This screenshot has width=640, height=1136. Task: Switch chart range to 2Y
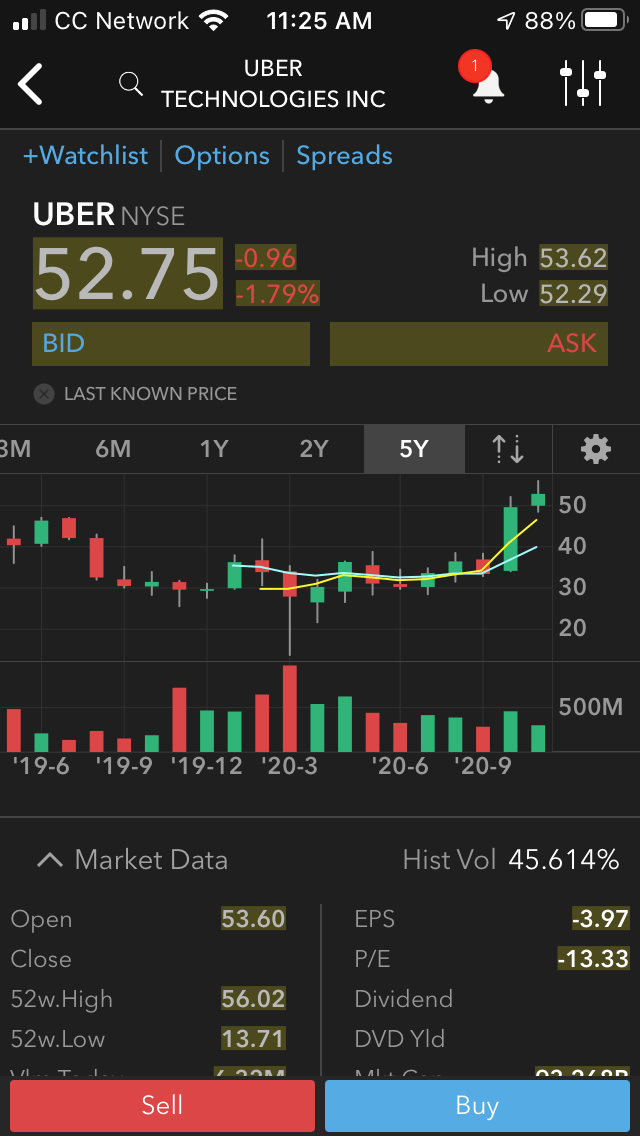point(314,449)
